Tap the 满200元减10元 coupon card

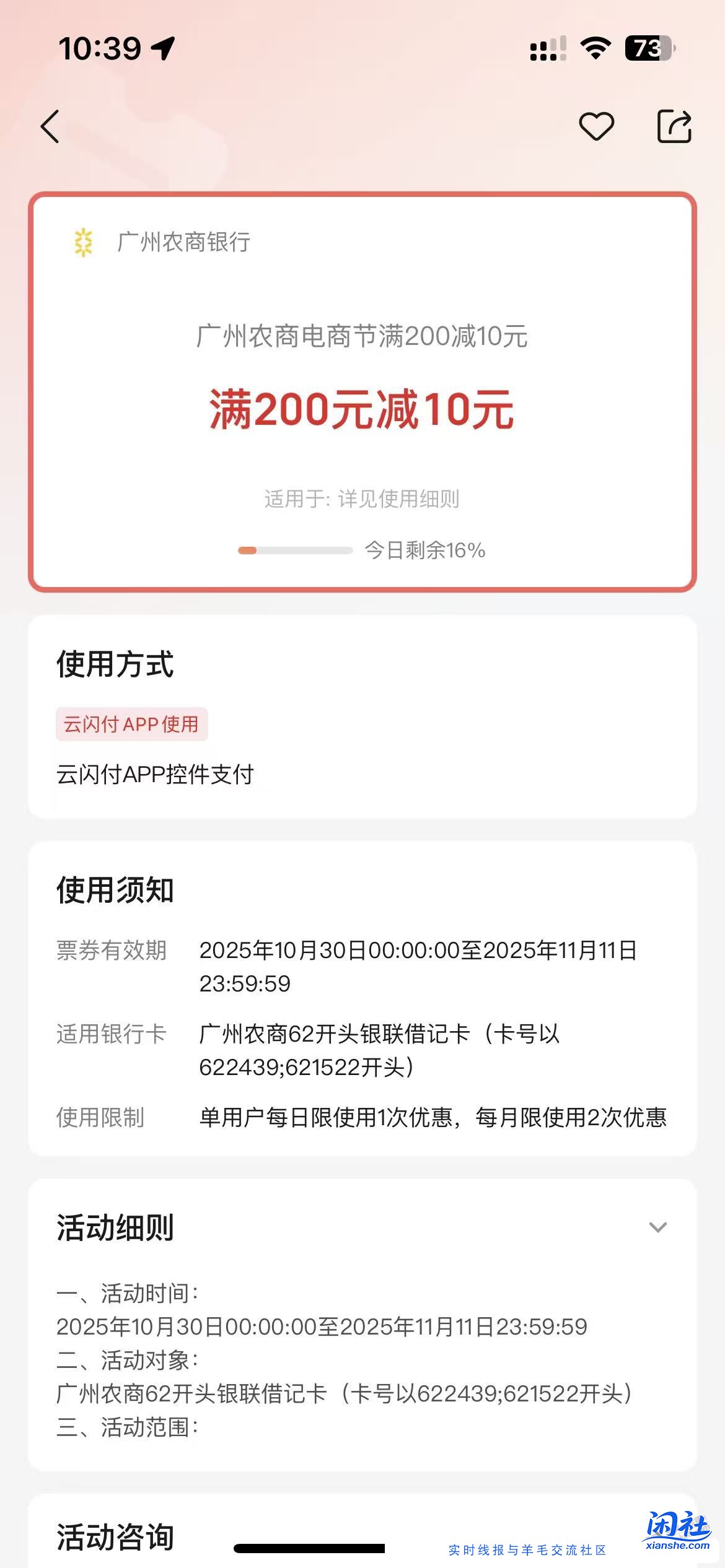[362, 411]
